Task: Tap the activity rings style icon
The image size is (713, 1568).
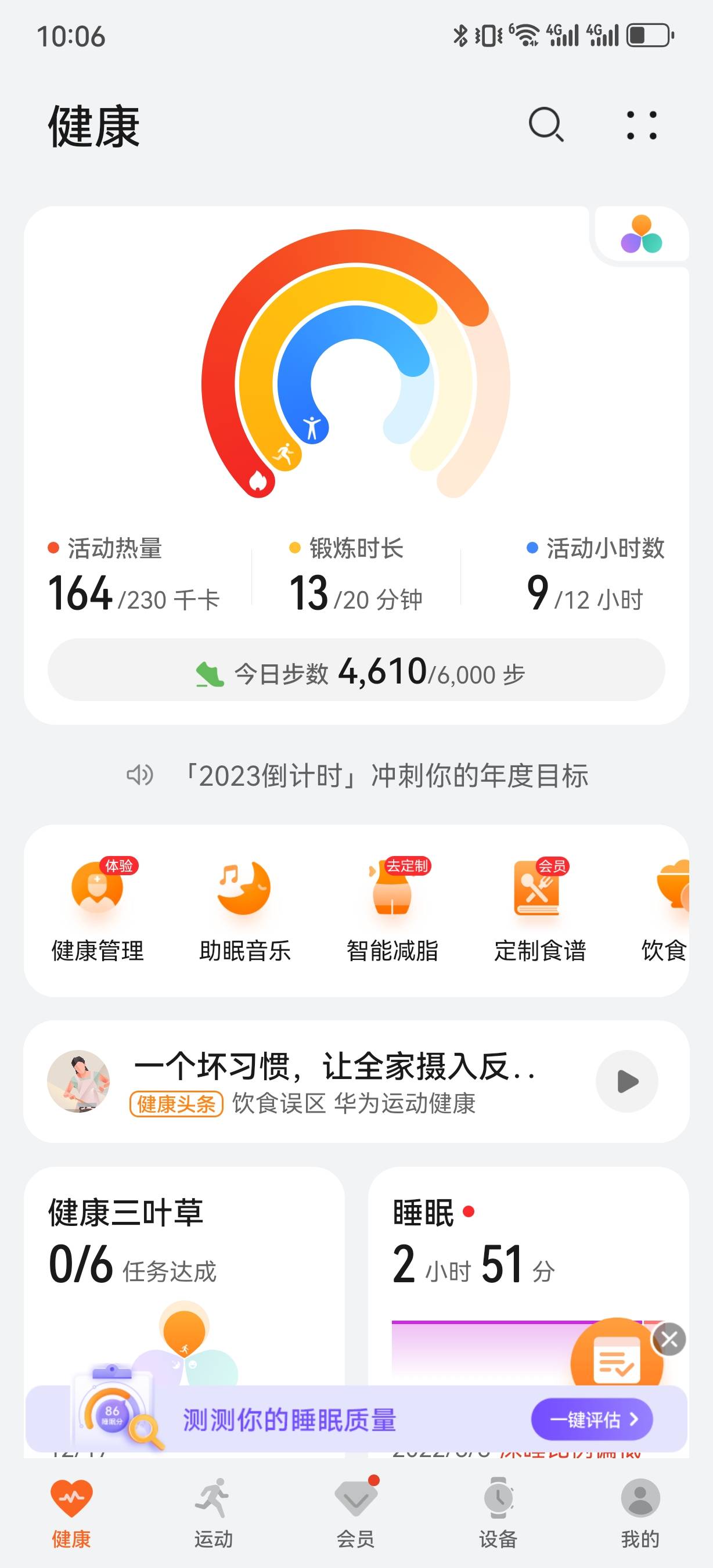Action: [642, 235]
